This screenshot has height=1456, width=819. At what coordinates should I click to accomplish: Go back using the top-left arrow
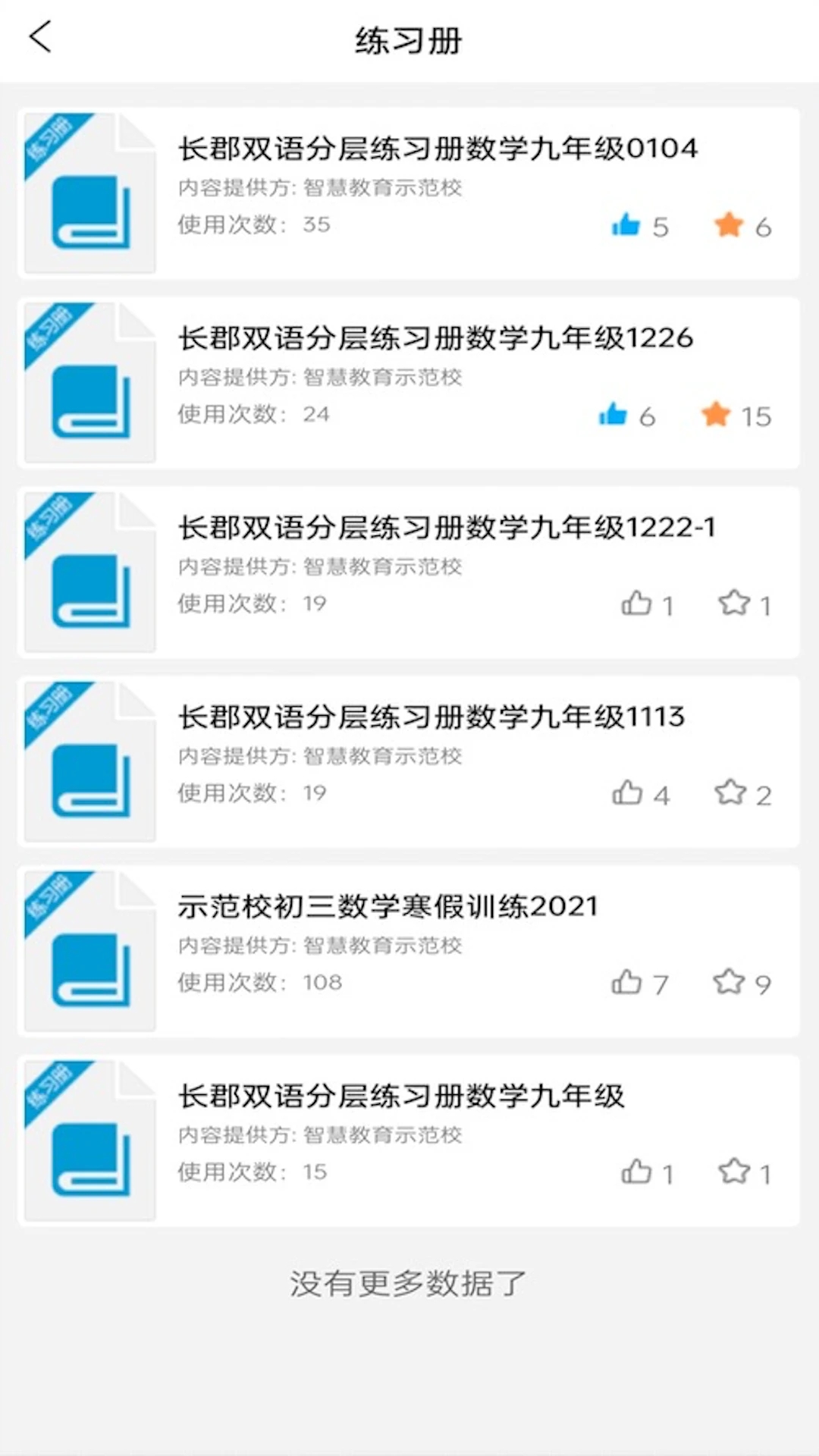coord(40,37)
